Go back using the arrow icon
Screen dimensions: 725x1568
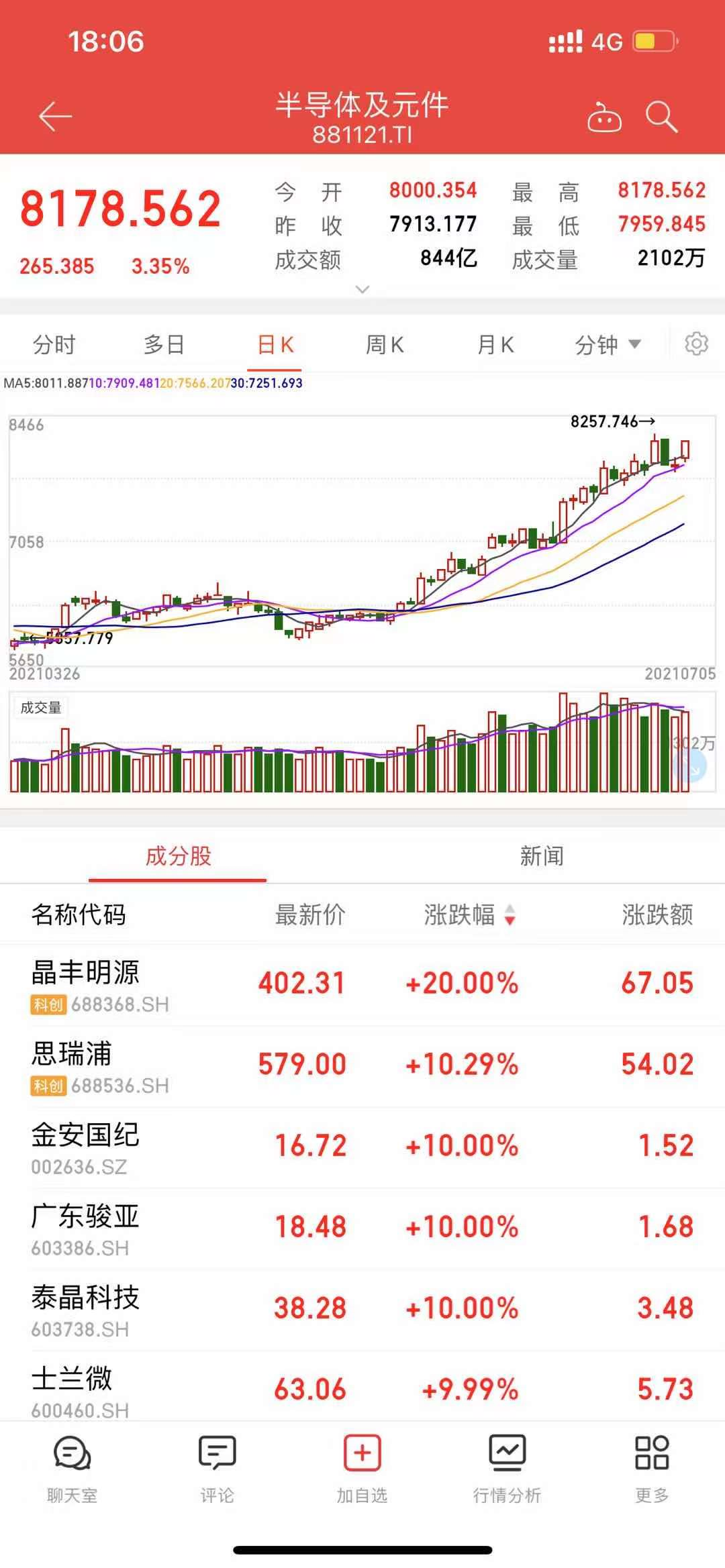click(x=55, y=117)
